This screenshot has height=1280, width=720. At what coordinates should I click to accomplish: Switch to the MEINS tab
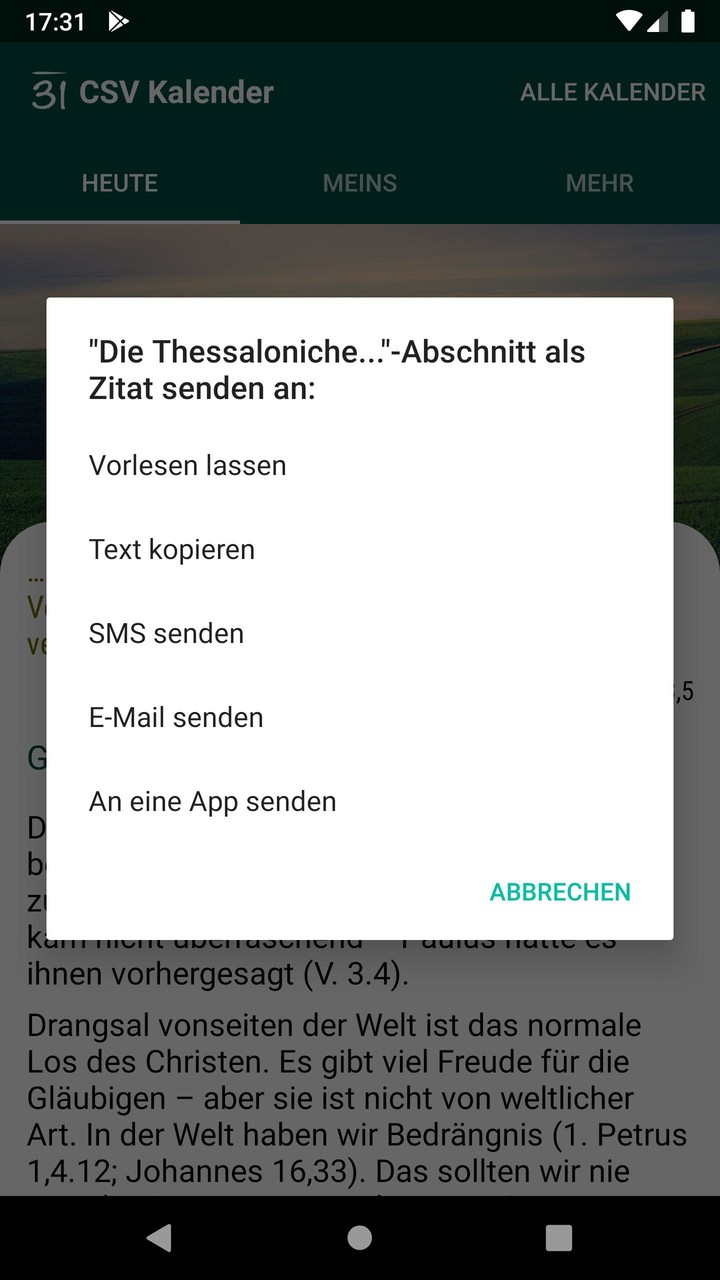click(359, 183)
